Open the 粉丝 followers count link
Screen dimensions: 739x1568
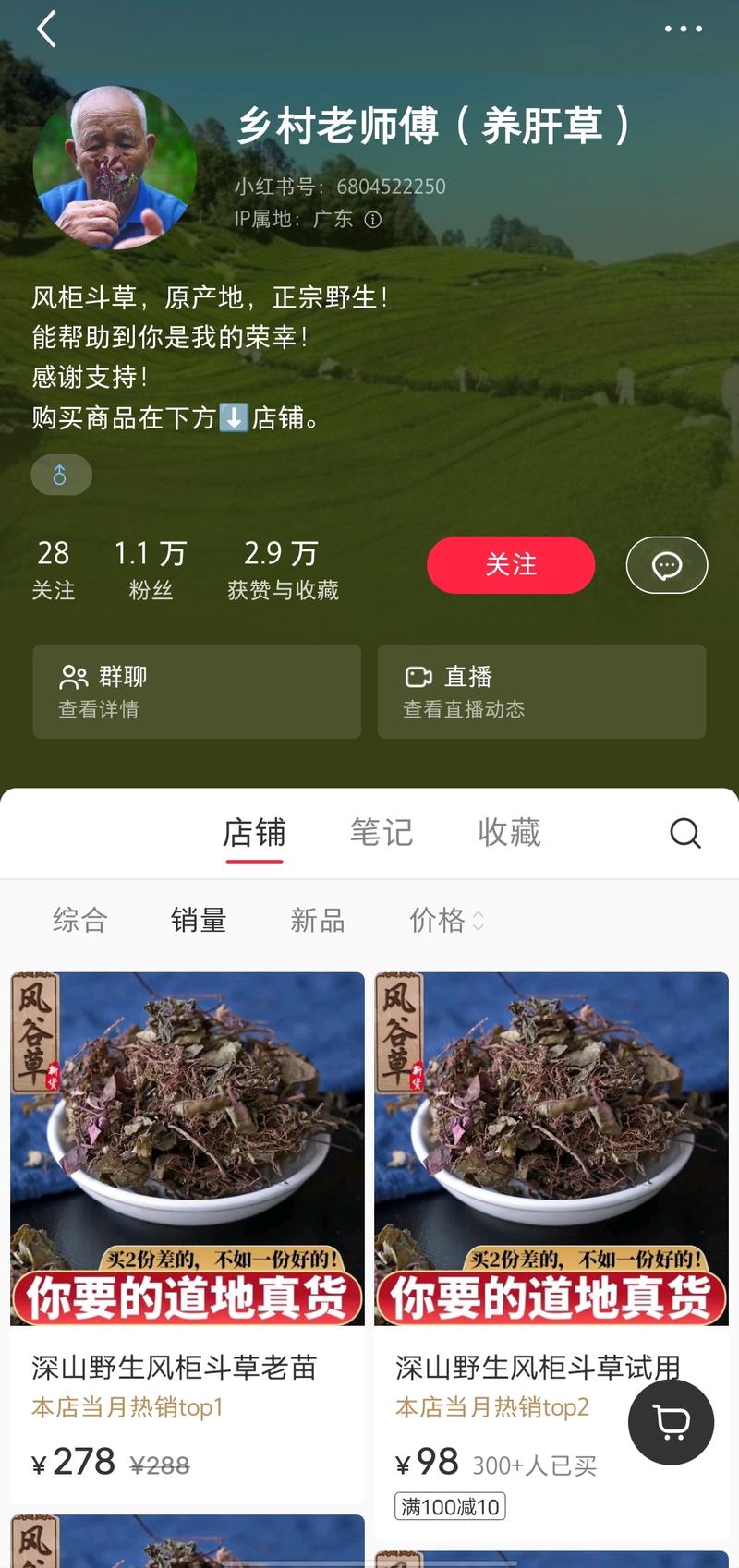pos(151,568)
